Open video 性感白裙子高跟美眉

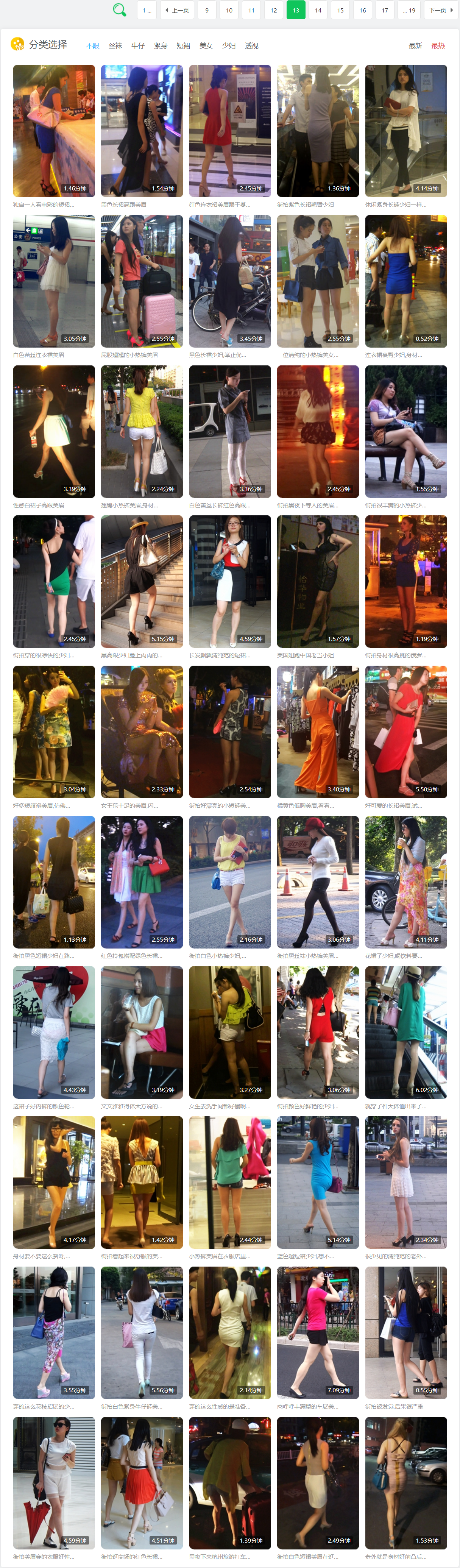point(53,431)
